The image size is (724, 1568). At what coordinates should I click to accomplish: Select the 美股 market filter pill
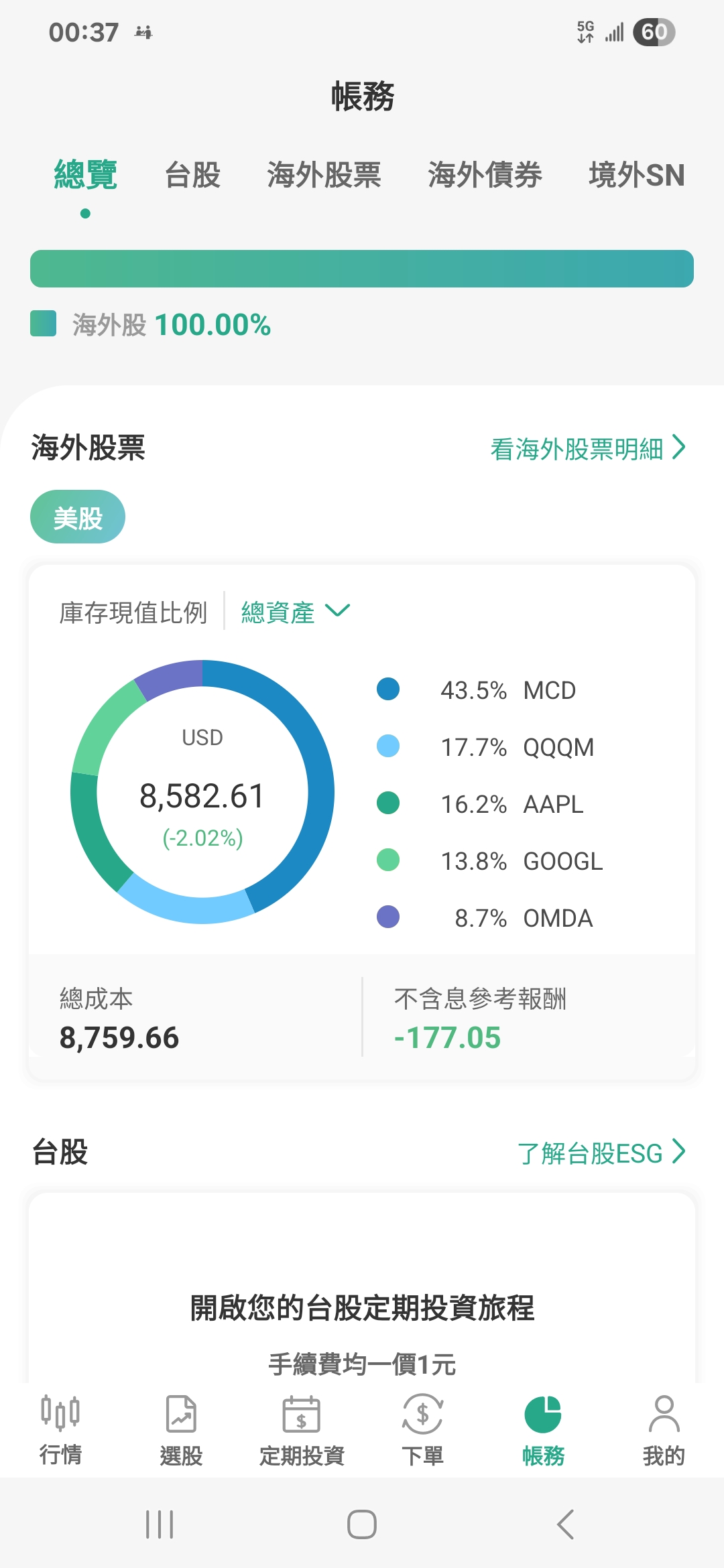point(78,516)
